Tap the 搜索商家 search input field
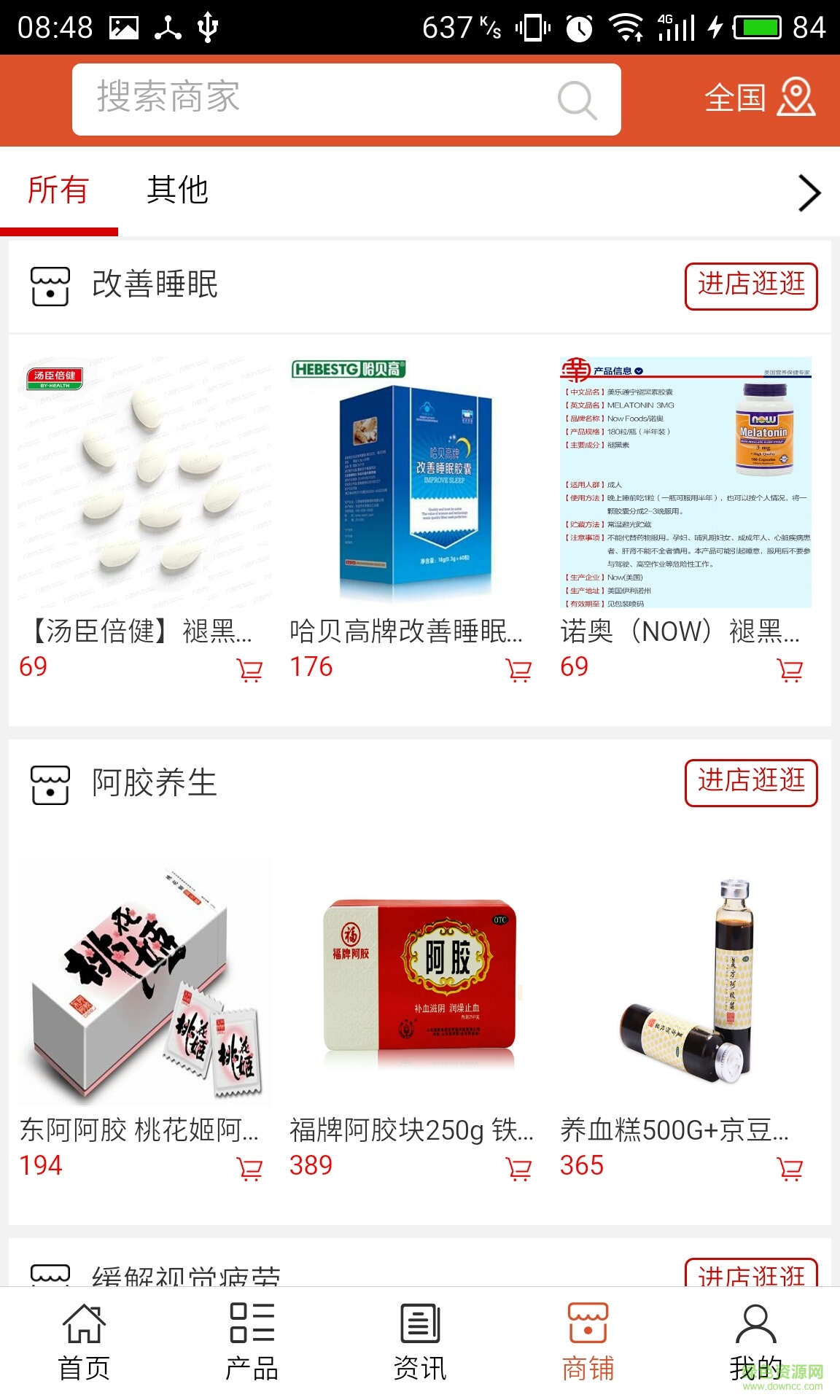840x1400 pixels. coord(292,100)
